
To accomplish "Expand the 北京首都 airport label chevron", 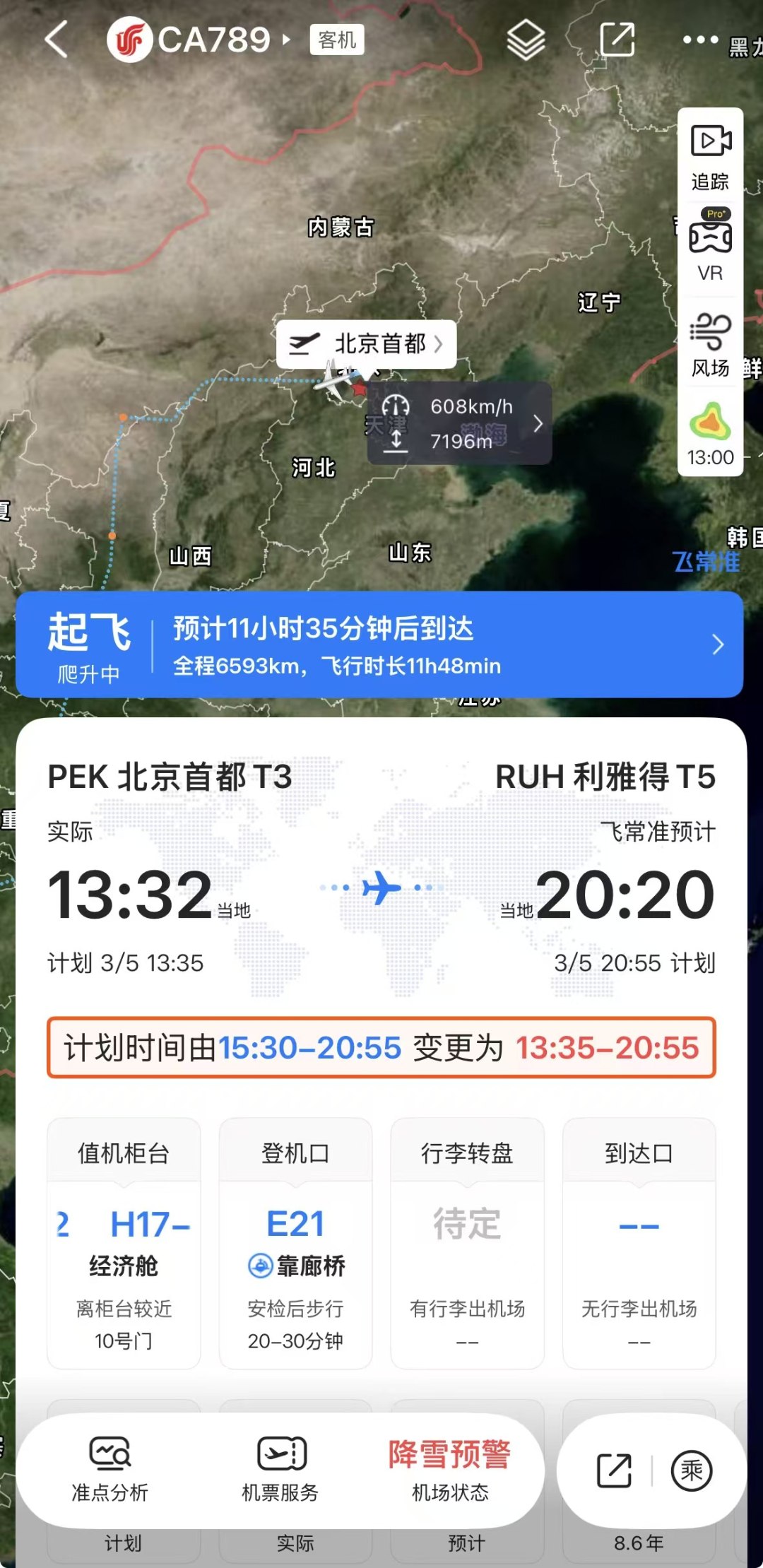I will point(438,345).
